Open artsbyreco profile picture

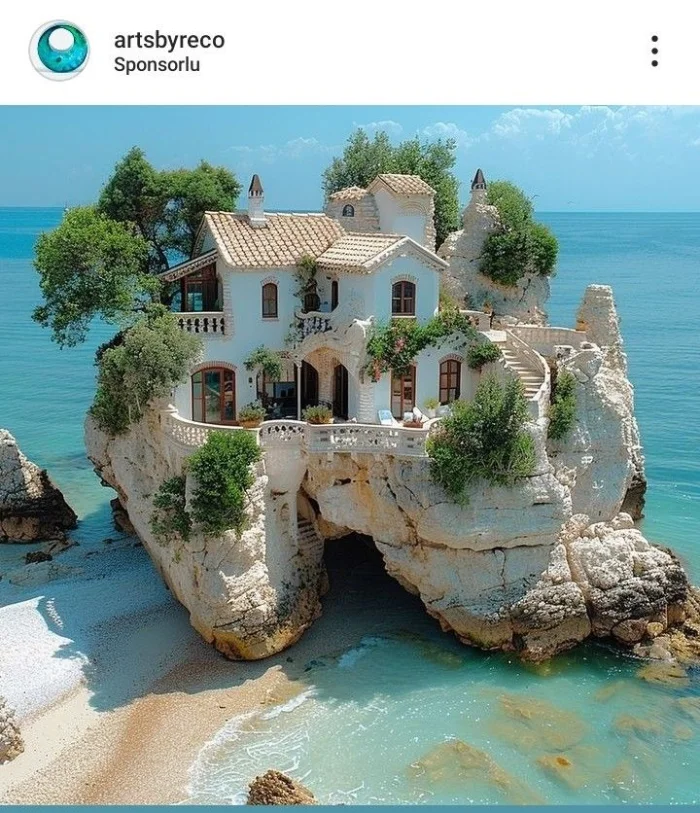point(59,50)
